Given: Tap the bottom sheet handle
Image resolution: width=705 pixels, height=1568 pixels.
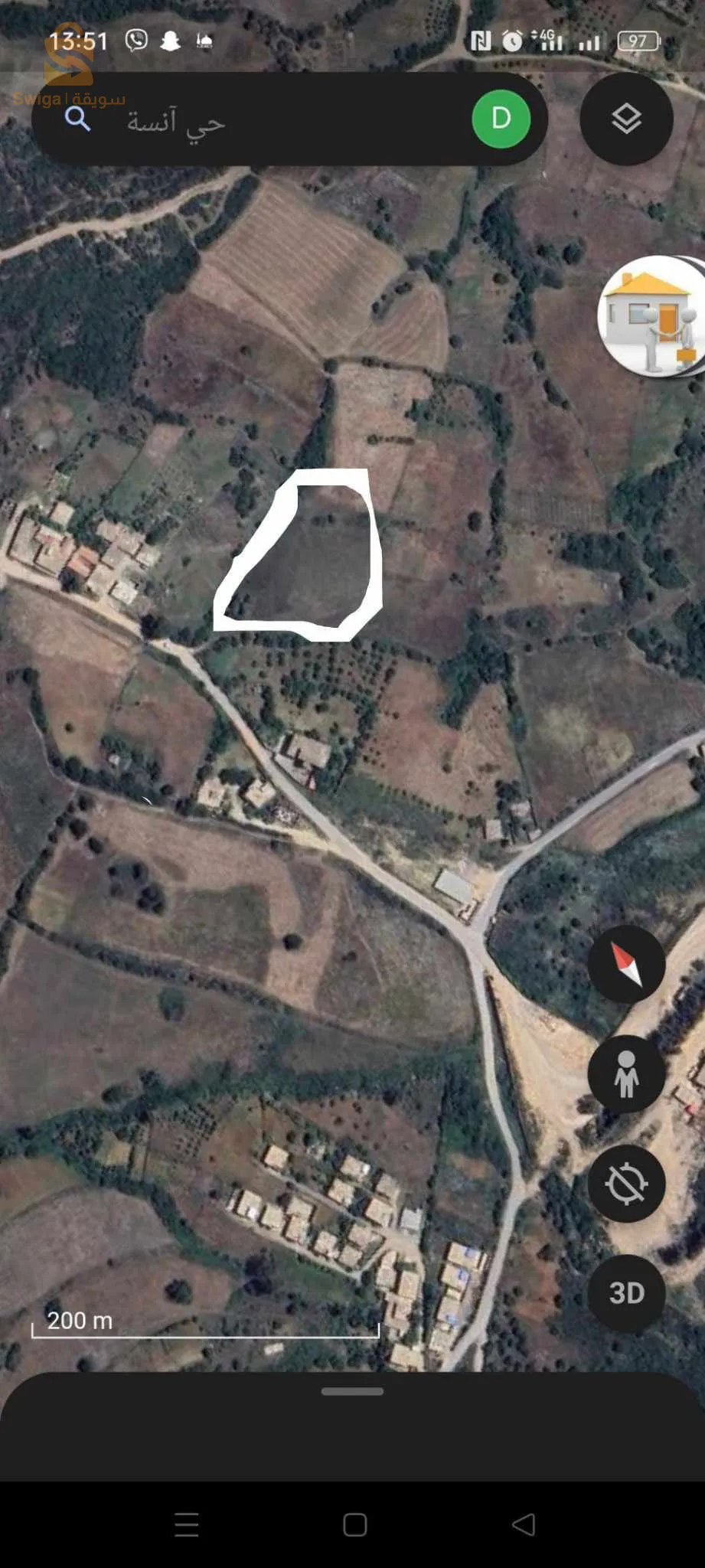Looking at the screenshot, I should pos(352,1391).
